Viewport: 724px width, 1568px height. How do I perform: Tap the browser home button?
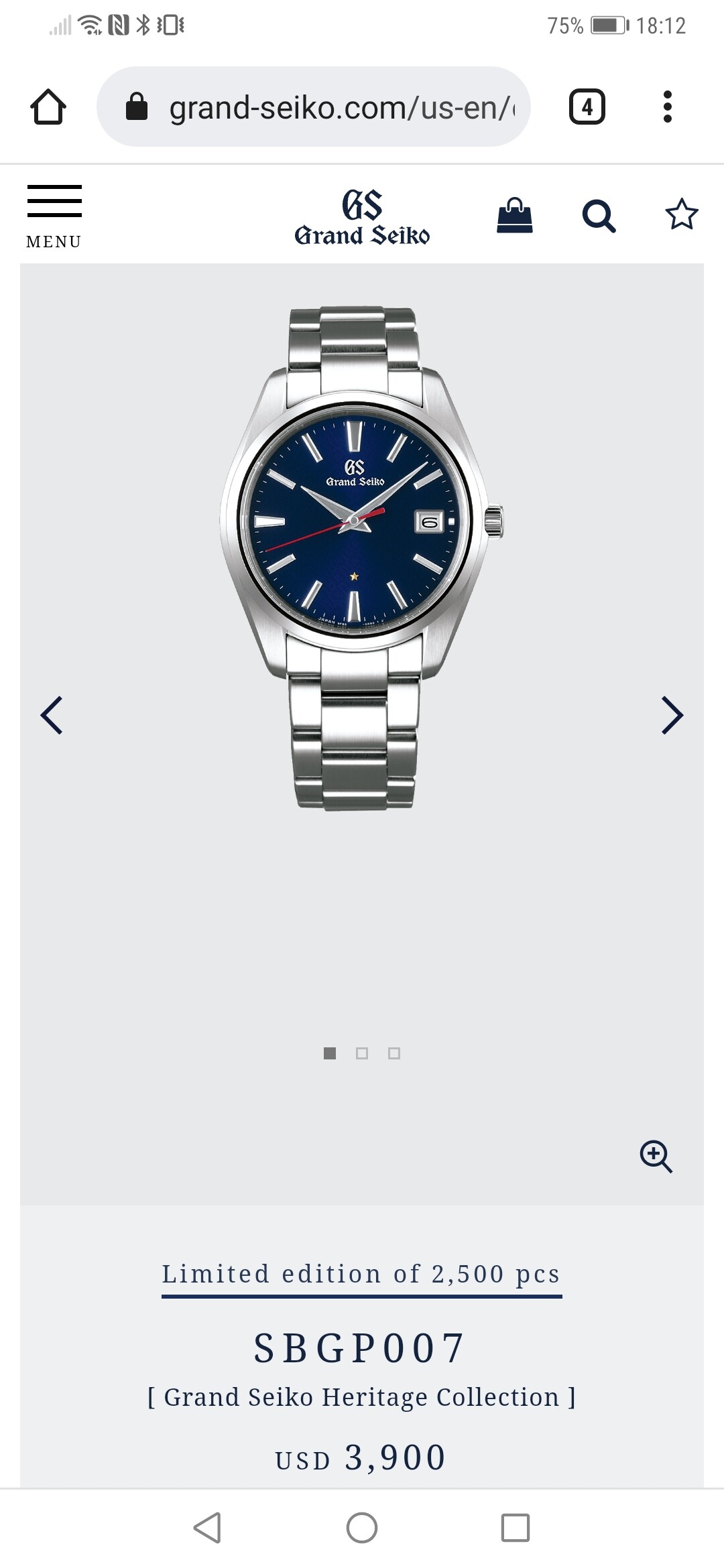pos(48,107)
